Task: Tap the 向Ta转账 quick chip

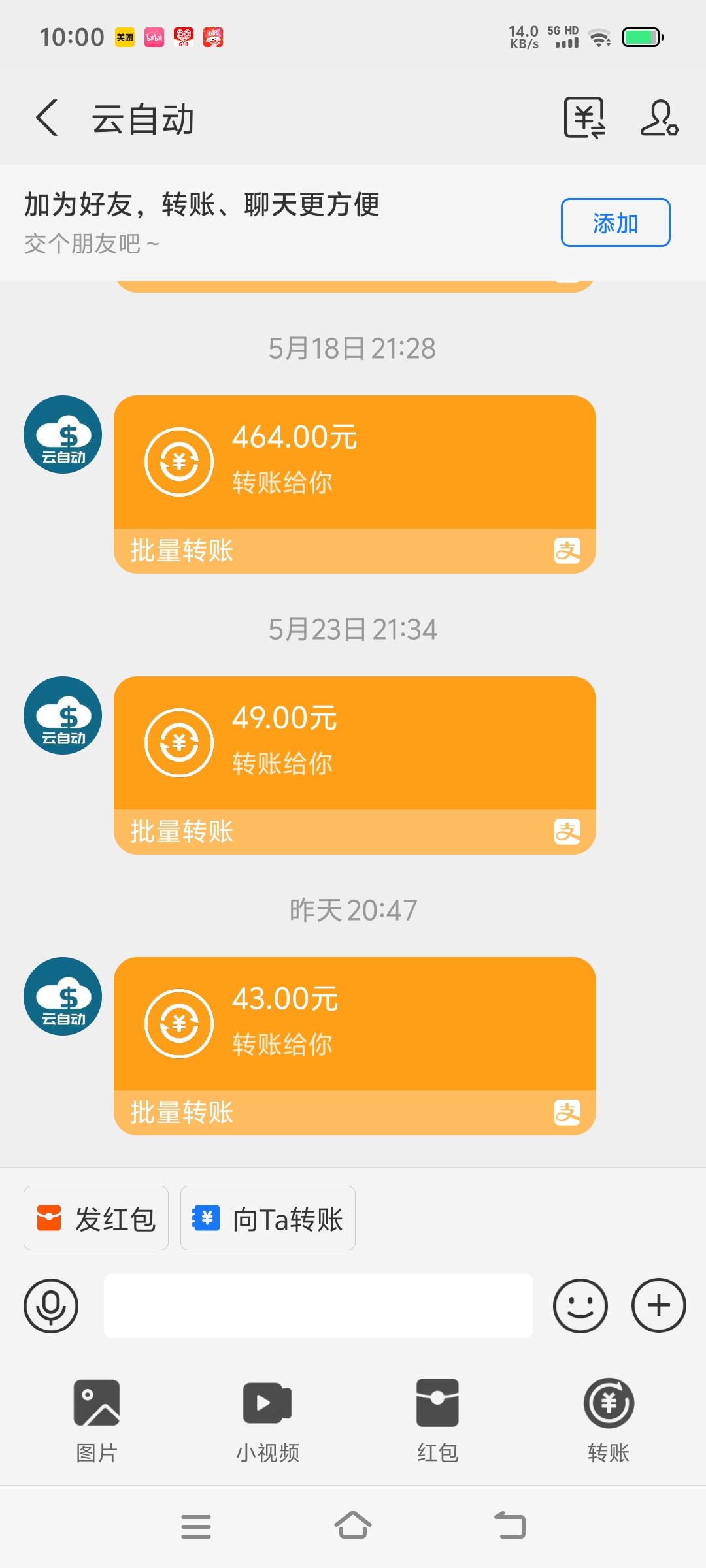Action: [268, 1218]
